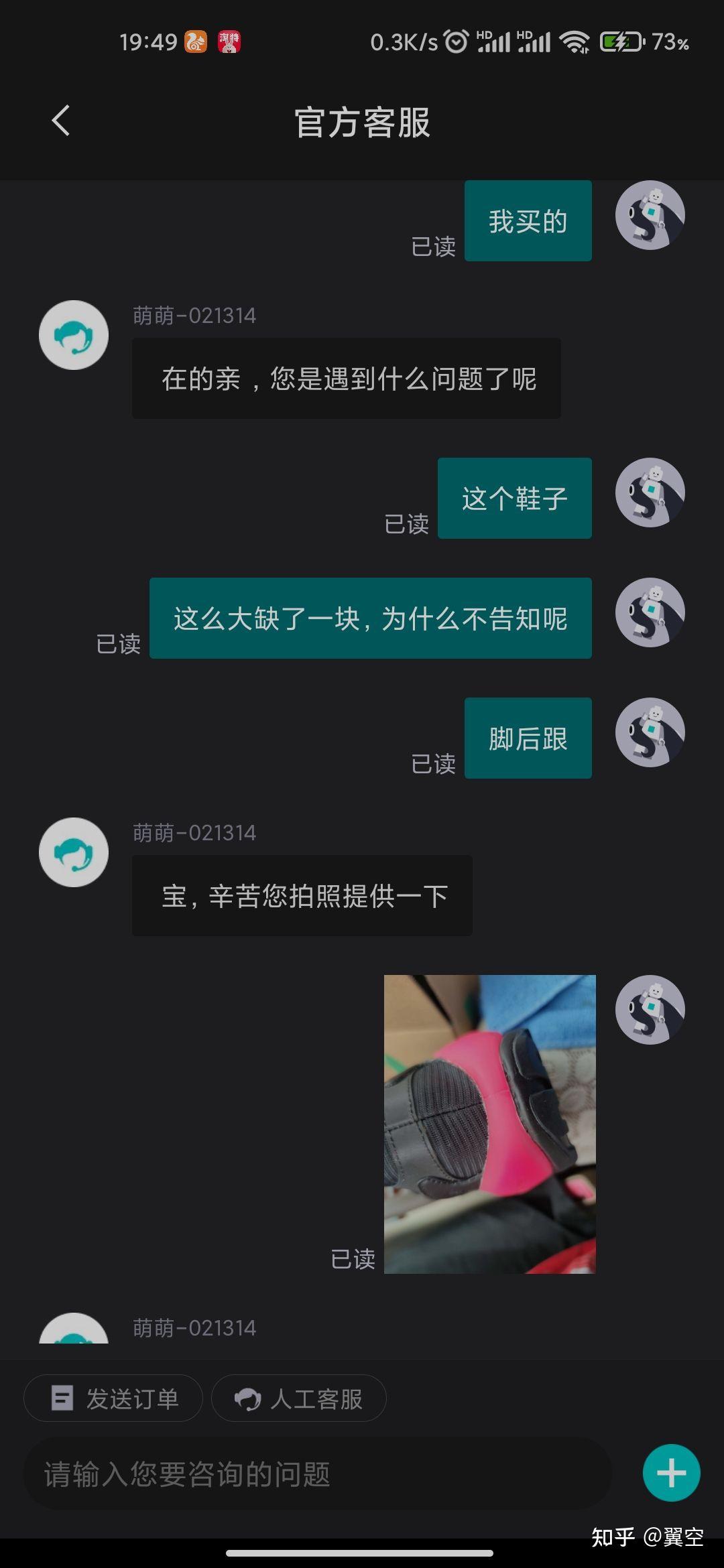Viewport: 724px width, 1568px height.
Task: View the sent shoe heel photo
Action: (x=489, y=1124)
